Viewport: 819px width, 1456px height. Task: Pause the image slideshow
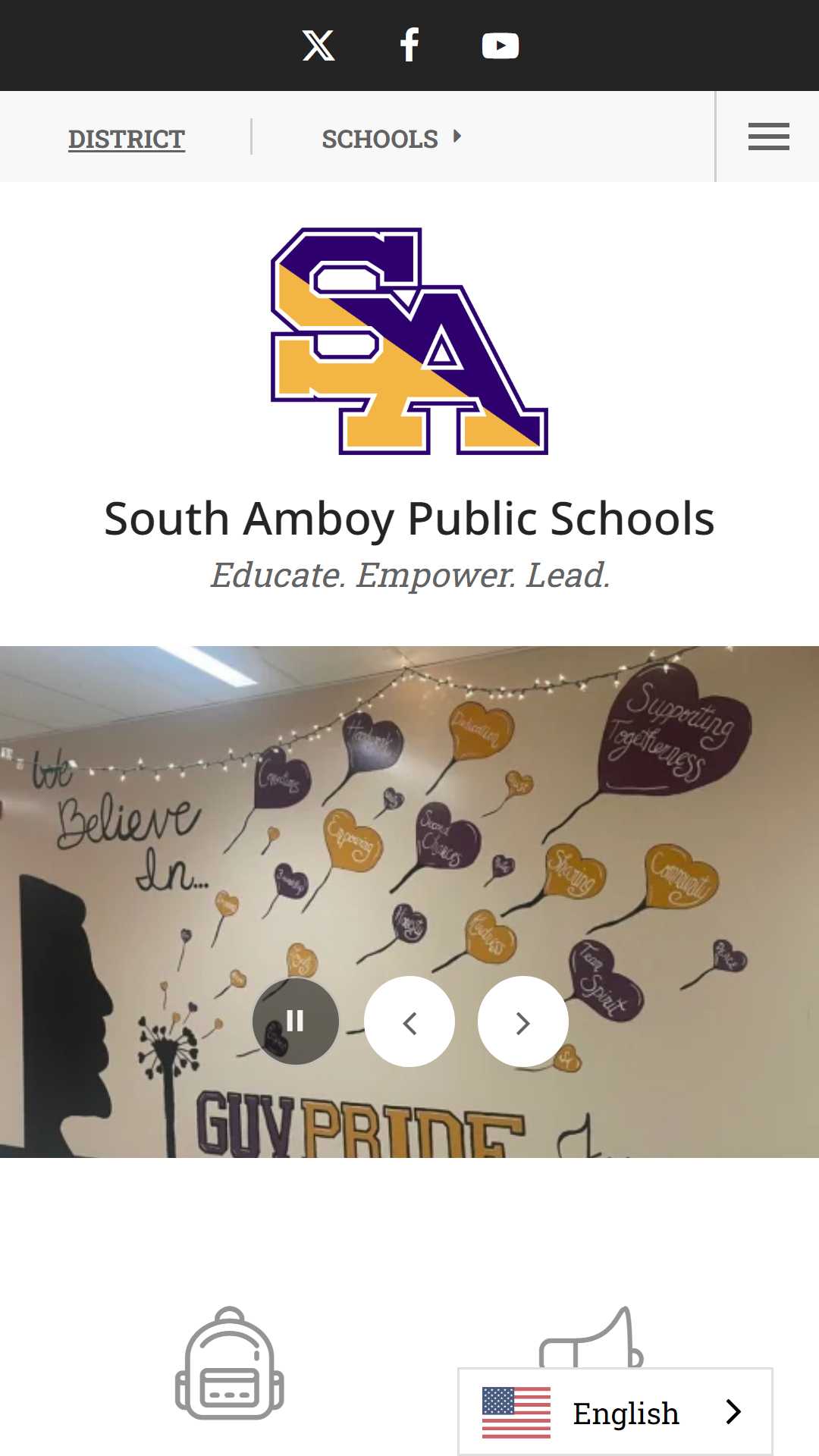click(x=296, y=1021)
